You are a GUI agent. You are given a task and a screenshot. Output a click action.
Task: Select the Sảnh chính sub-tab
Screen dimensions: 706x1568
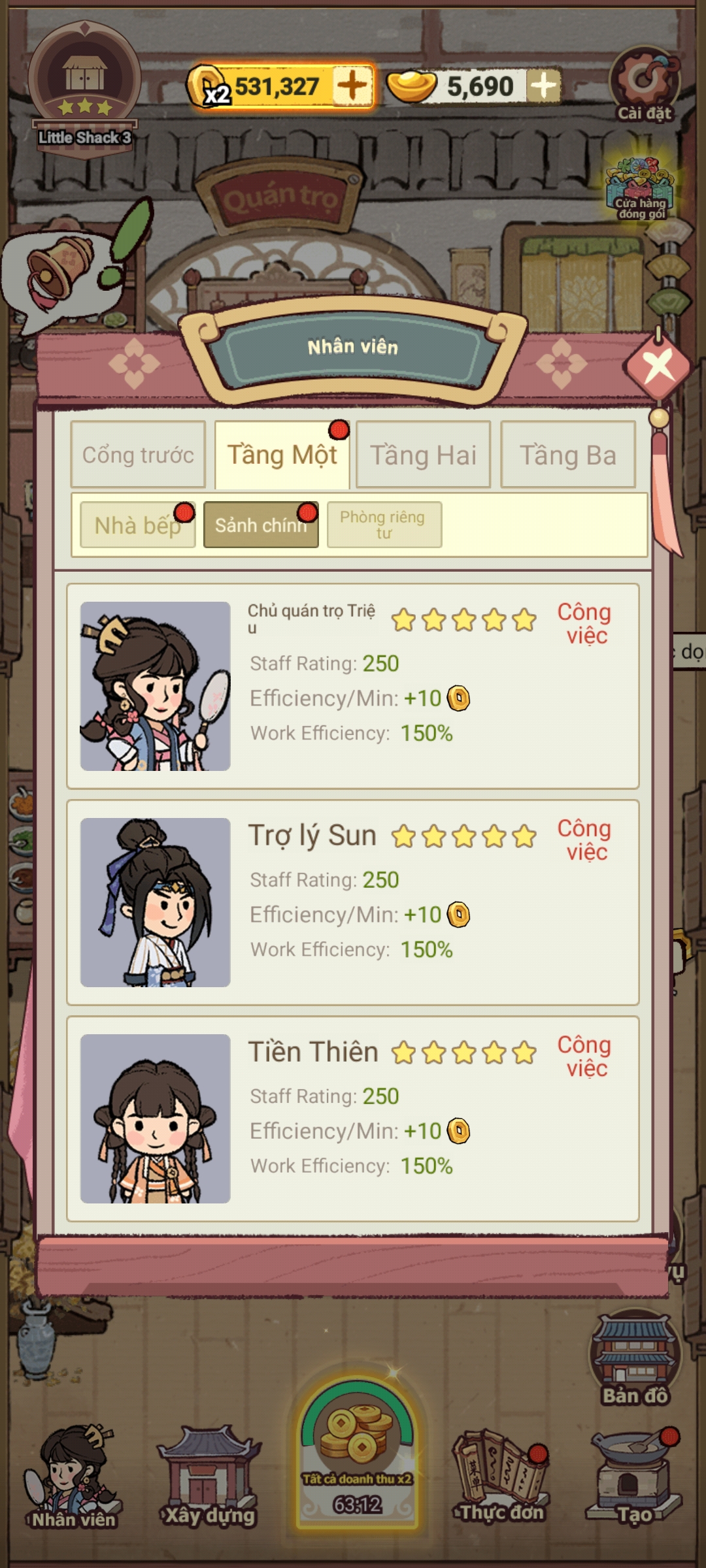point(261,525)
